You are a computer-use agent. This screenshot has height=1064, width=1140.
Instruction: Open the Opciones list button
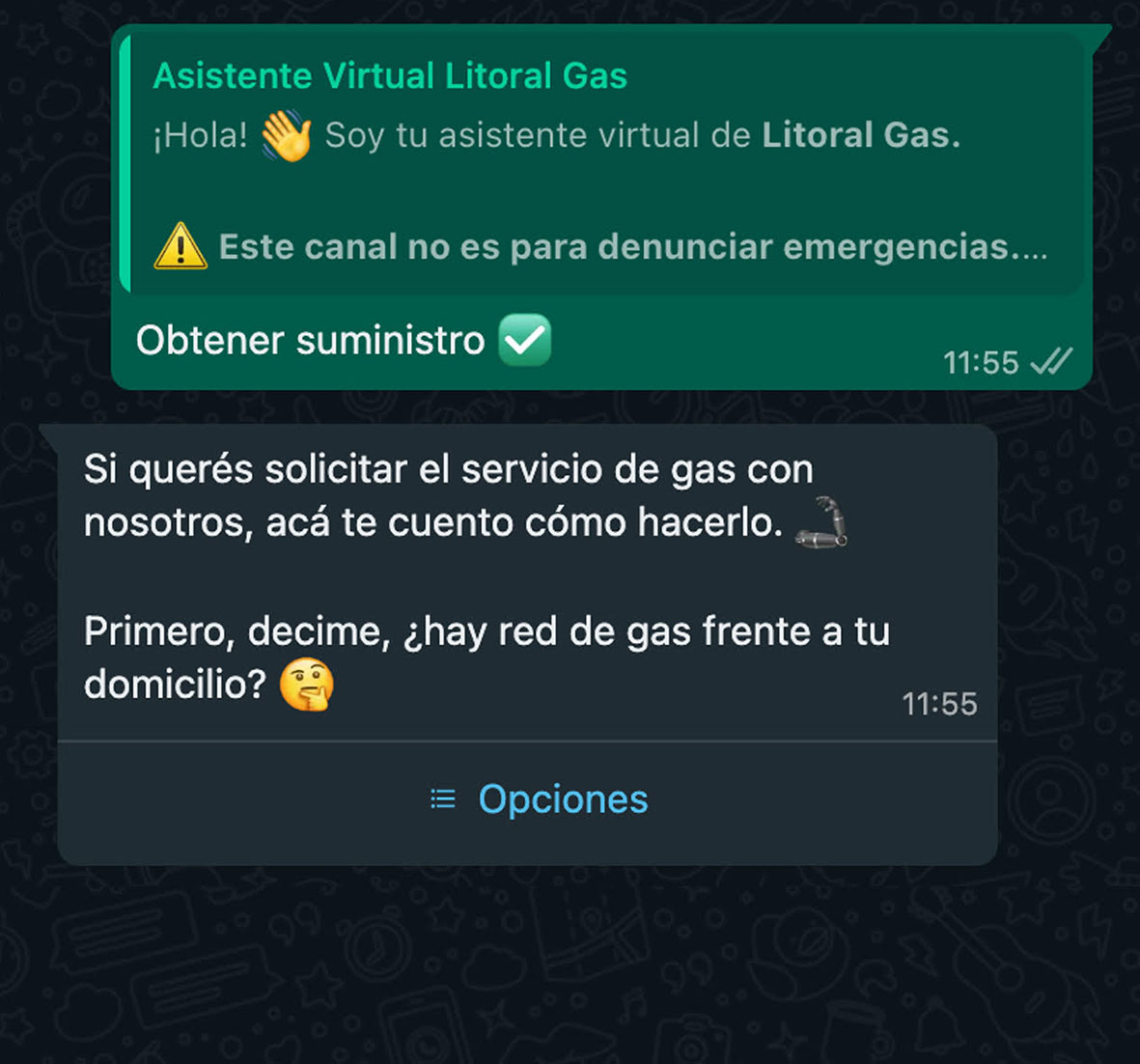point(539,799)
